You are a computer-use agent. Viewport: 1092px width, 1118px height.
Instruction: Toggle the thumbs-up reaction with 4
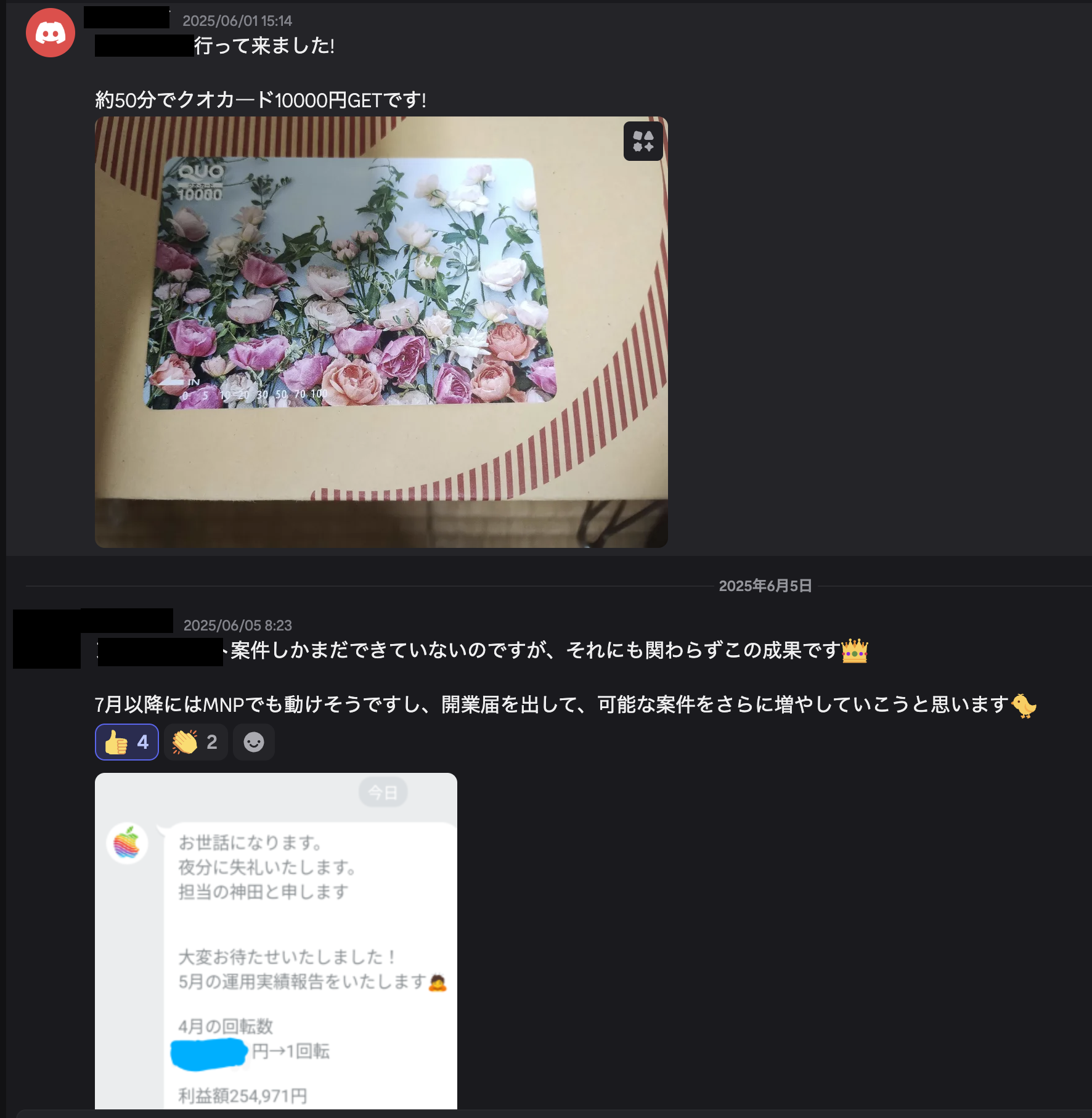tap(127, 742)
